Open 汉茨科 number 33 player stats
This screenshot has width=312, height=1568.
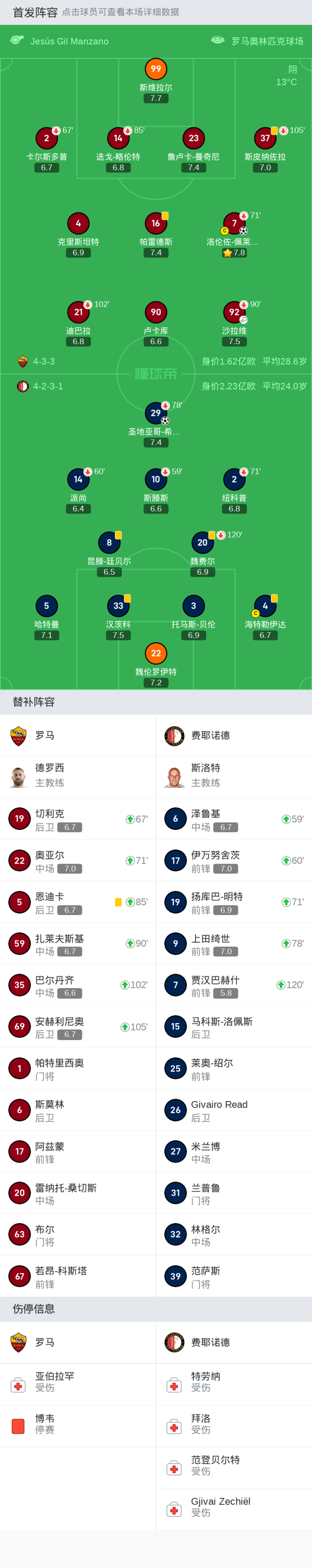pyautogui.click(x=118, y=617)
